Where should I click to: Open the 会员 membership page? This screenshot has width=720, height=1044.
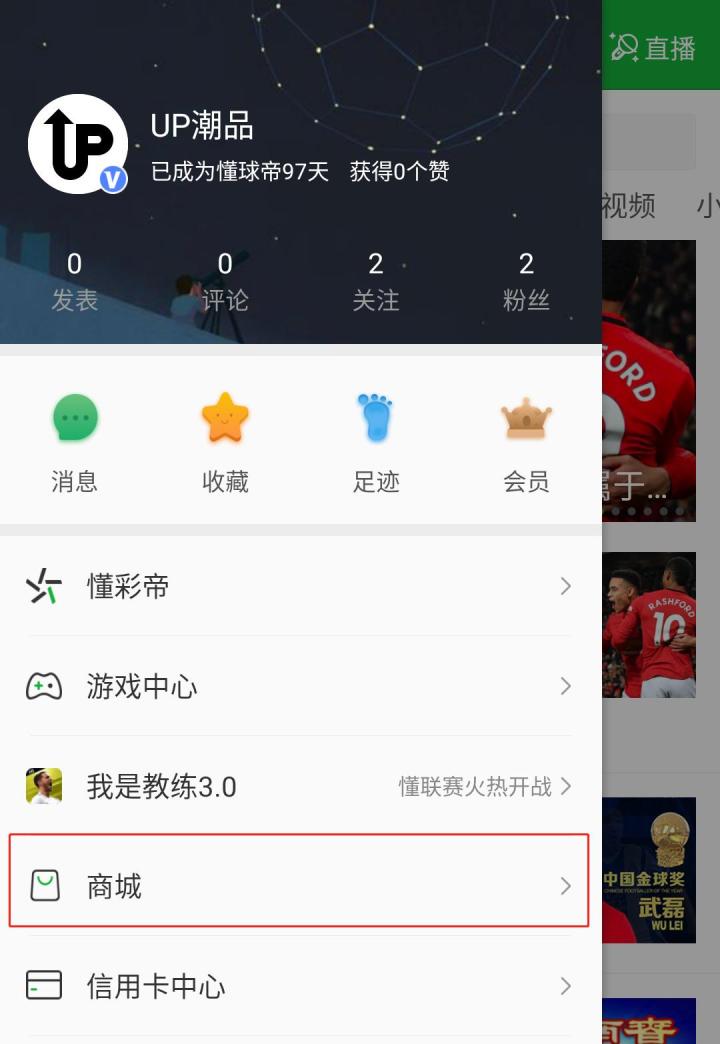click(526, 442)
